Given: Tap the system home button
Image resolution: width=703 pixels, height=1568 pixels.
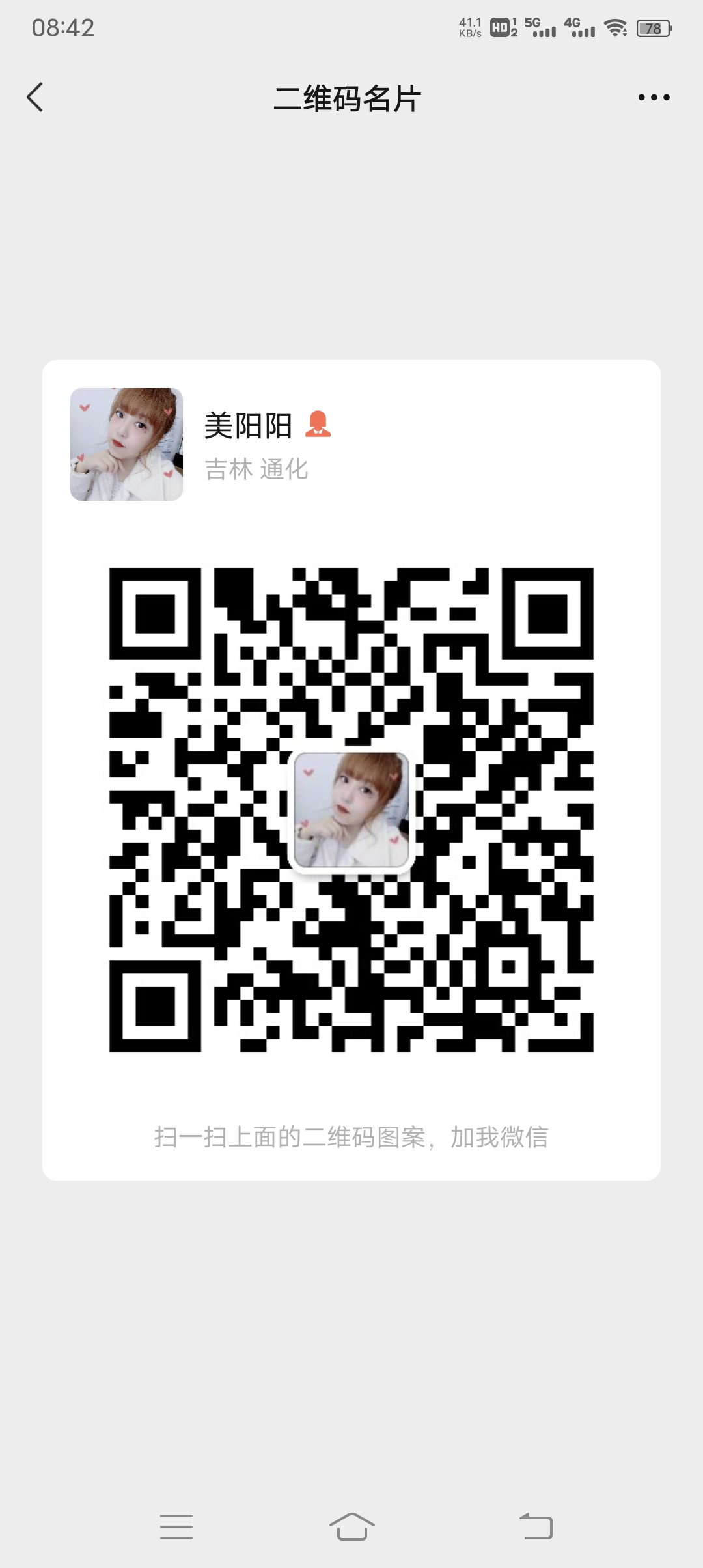Looking at the screenshot, I should coord(351,1526).
